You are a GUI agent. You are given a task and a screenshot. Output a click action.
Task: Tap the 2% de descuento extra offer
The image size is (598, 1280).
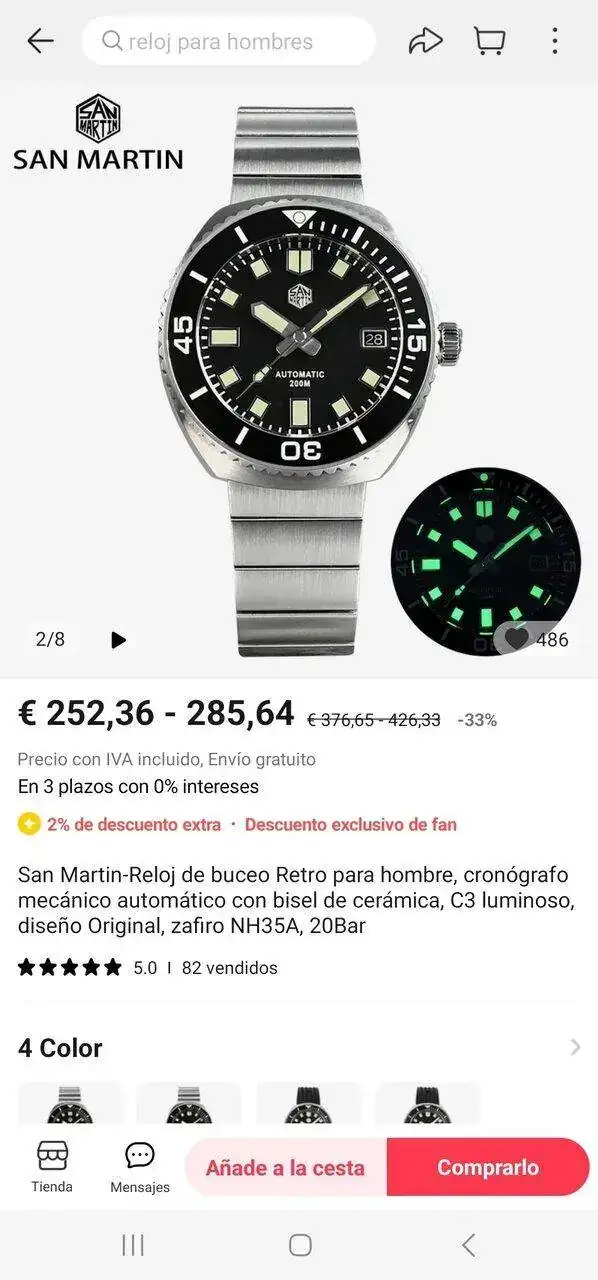pyautogui.click(x=120, y=825)
